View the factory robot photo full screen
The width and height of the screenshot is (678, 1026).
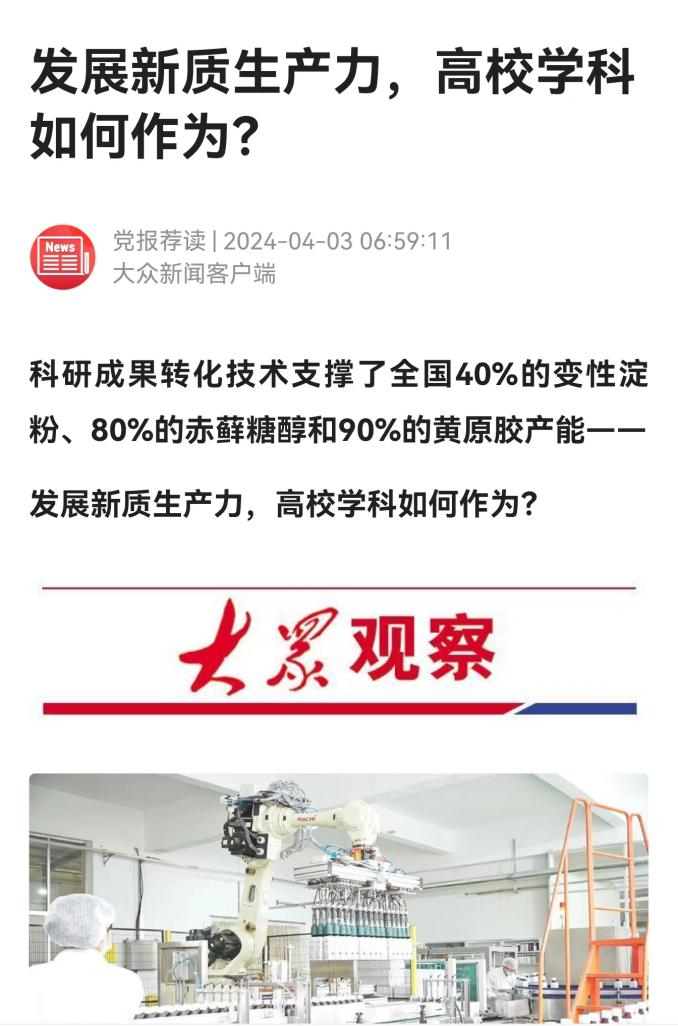tap(338, 895)
